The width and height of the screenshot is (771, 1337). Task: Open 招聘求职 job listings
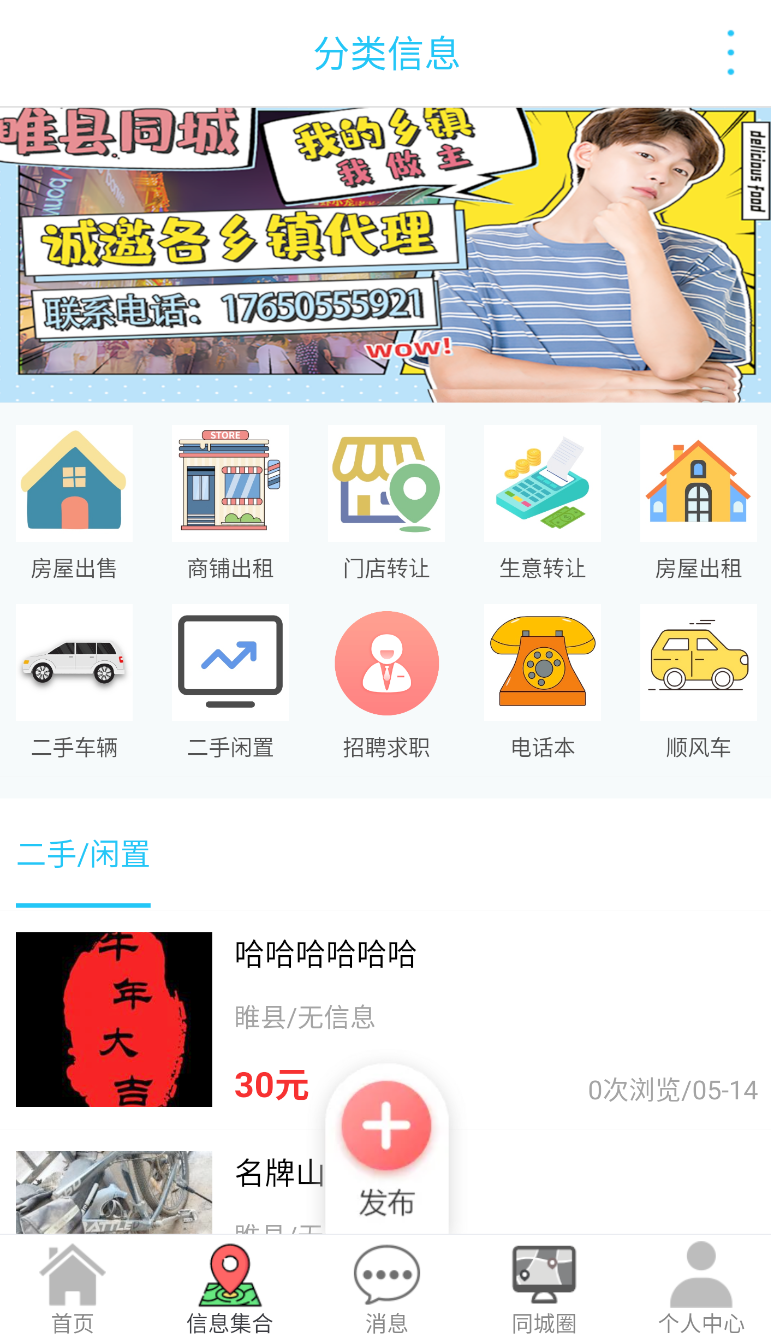tap(386, 681)
